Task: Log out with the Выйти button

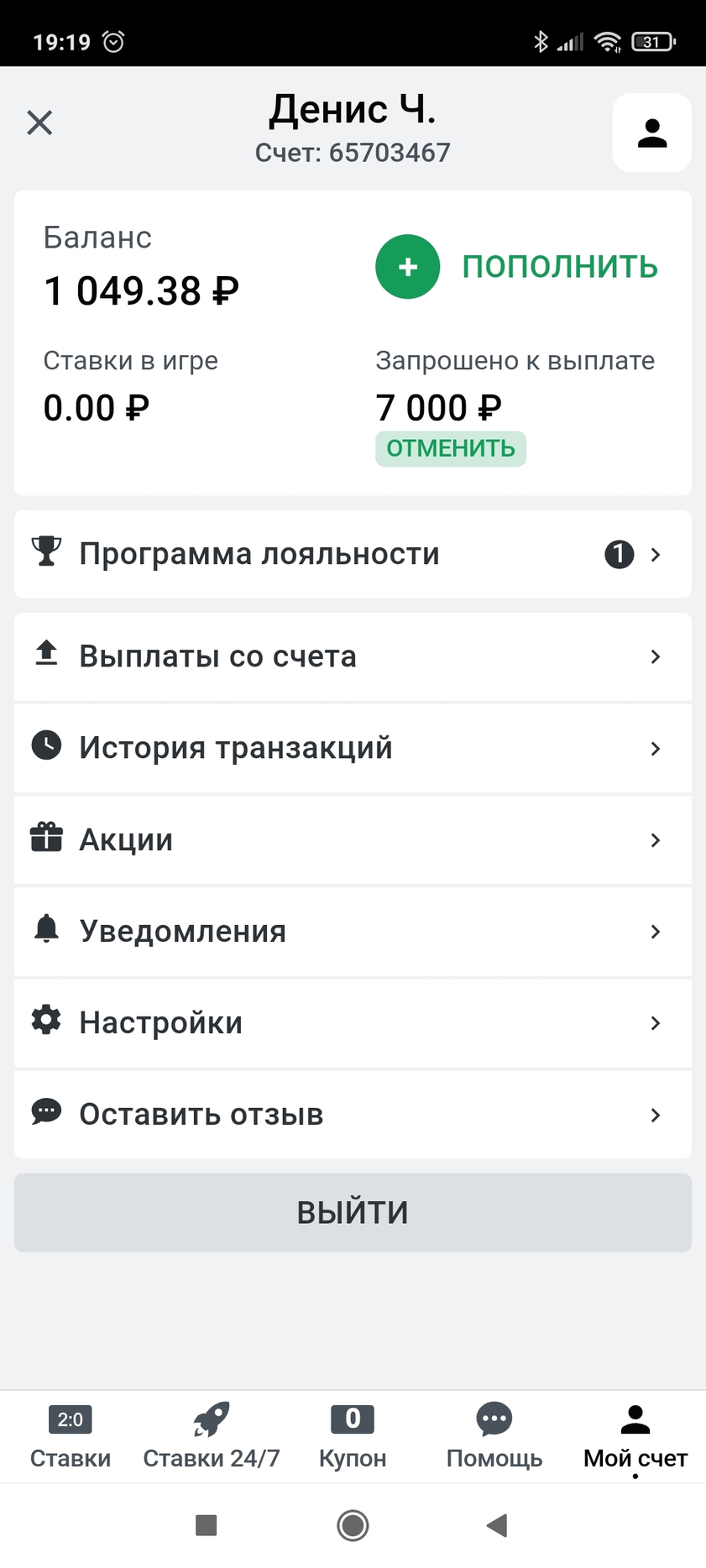Action: 353,1212
